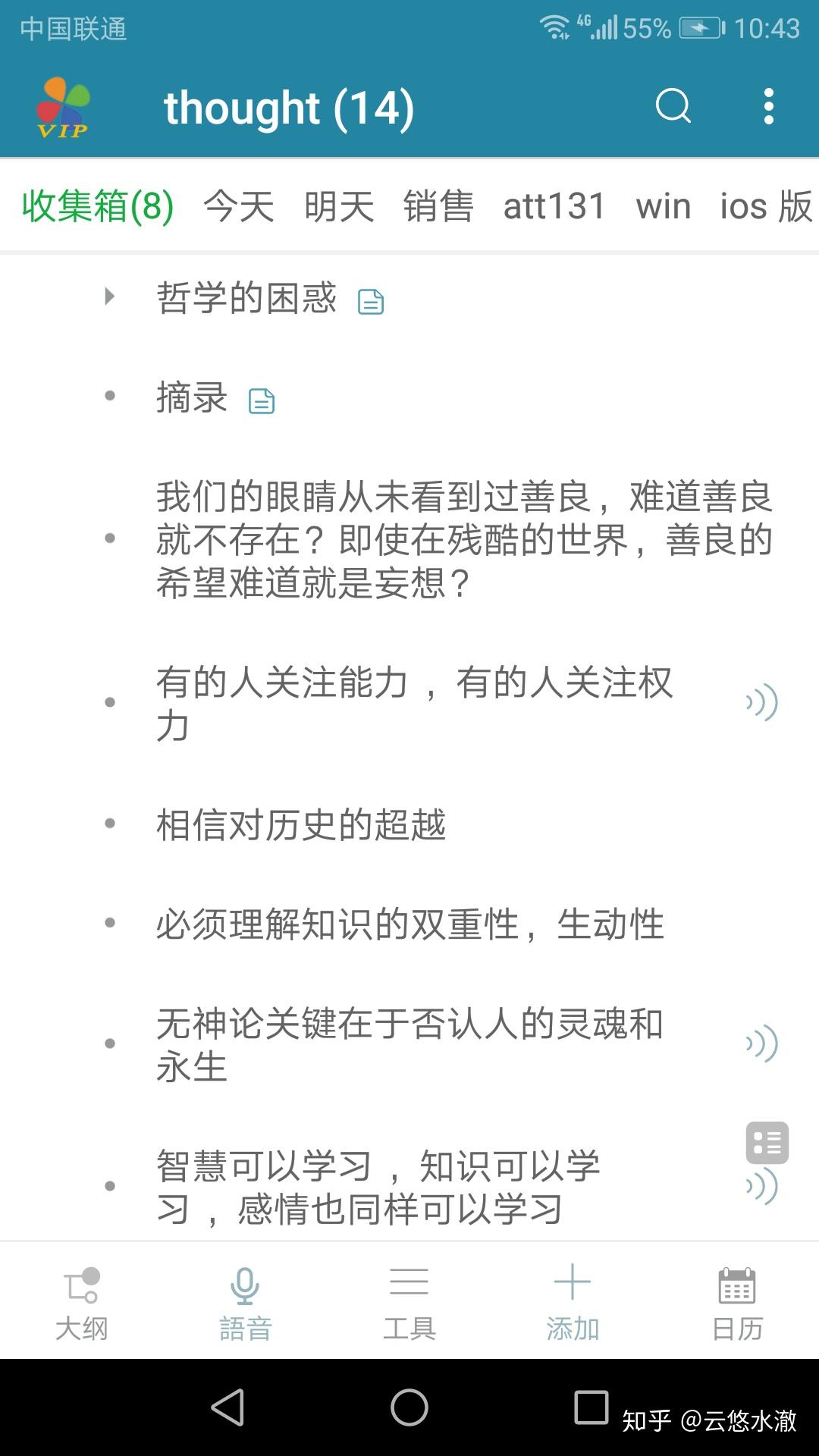This screenshot has width=819, height=1456.
Task: Tap the VIP app logo
Action: point(64,108)
